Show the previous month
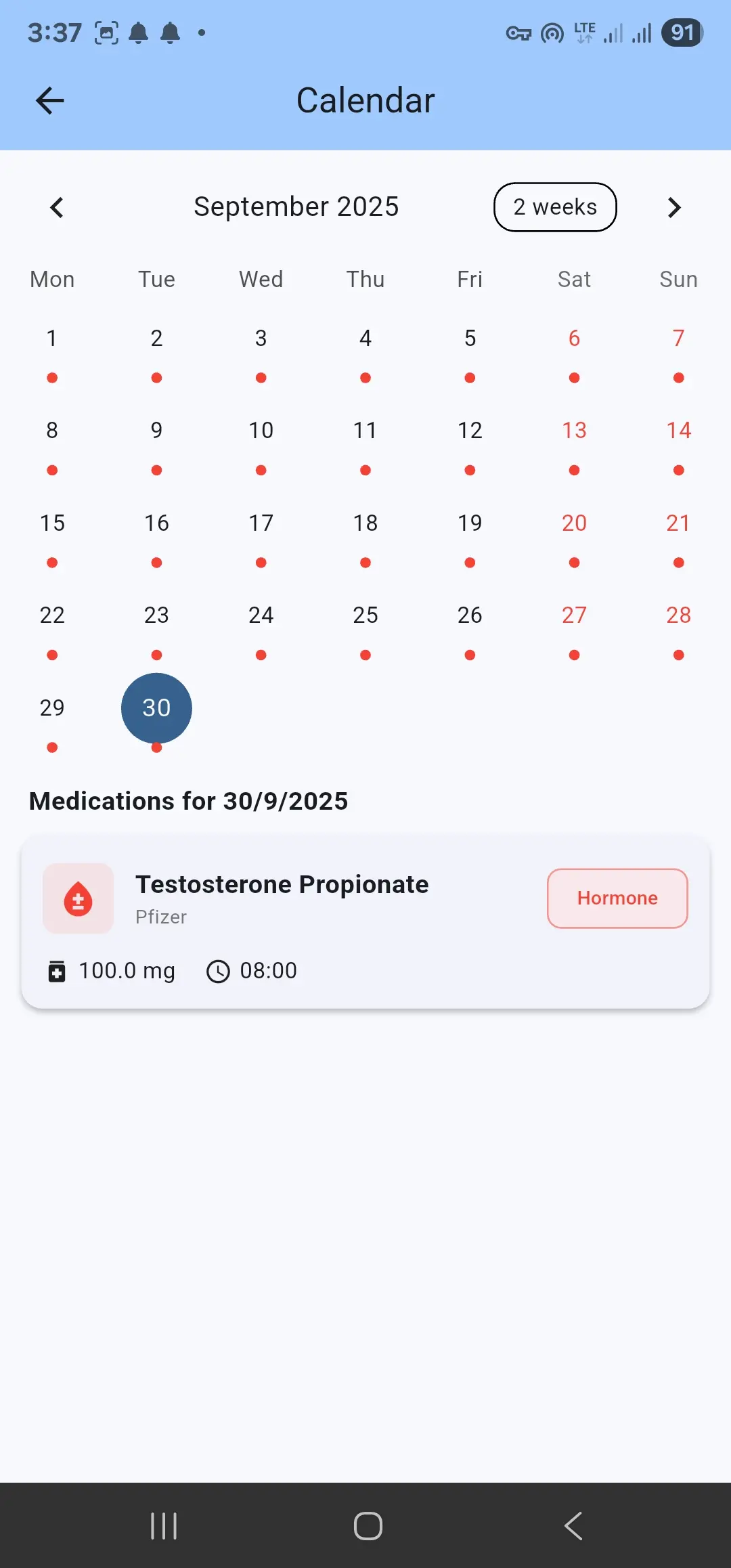 point(57,207)
